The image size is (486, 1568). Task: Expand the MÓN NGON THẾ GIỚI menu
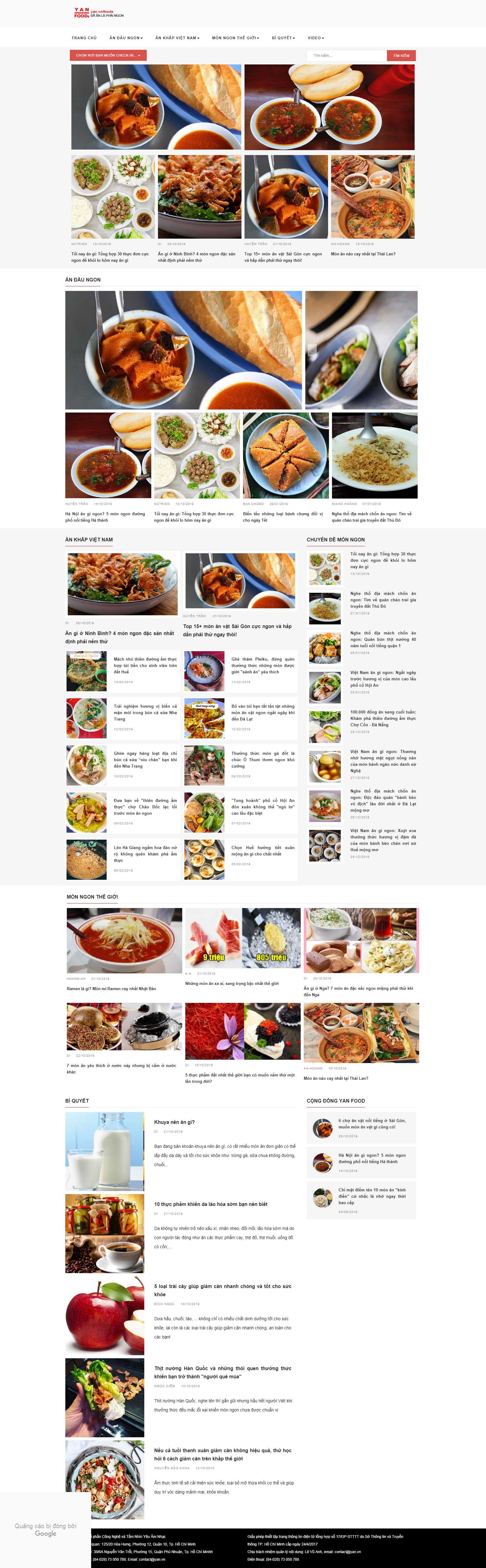click(235, 38)
